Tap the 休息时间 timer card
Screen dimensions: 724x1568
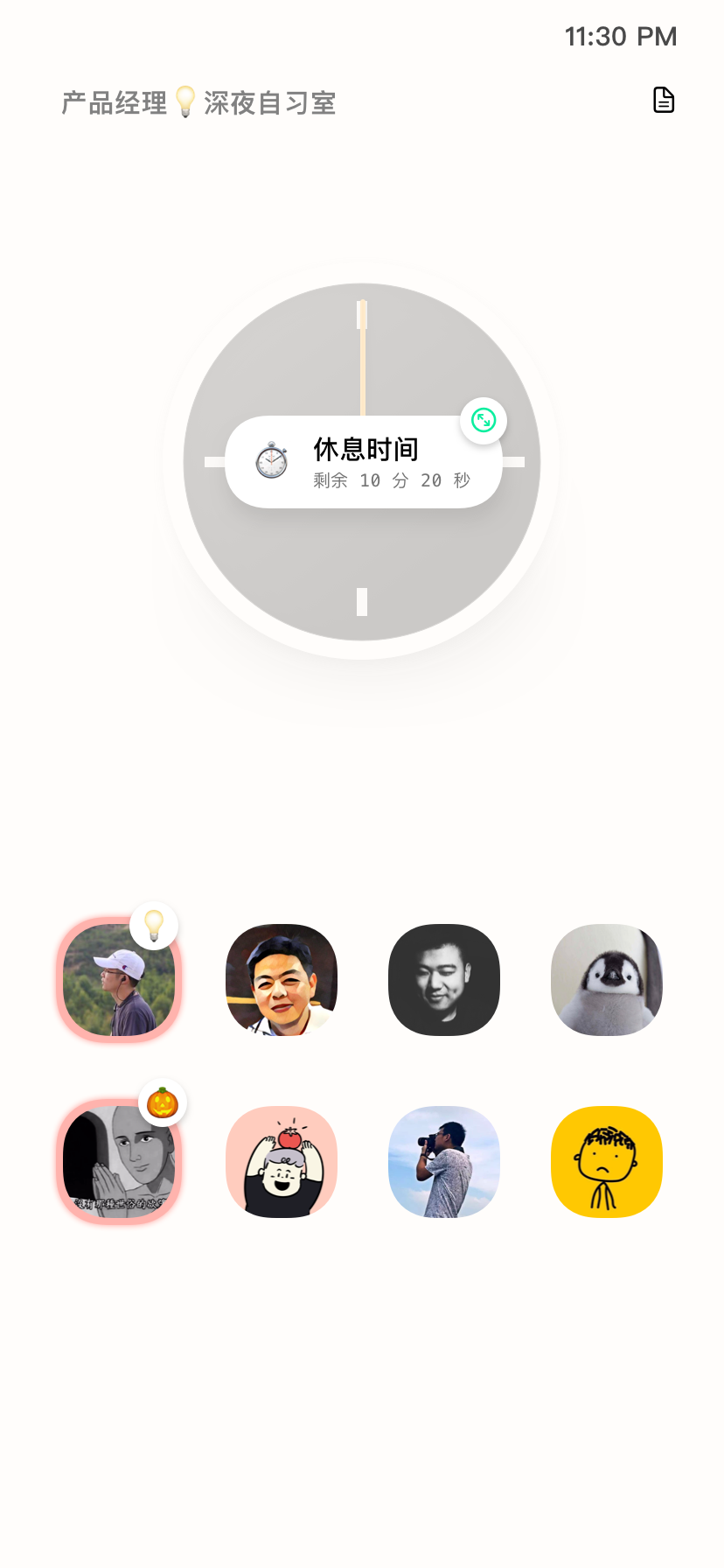click(x=364, y=462)
